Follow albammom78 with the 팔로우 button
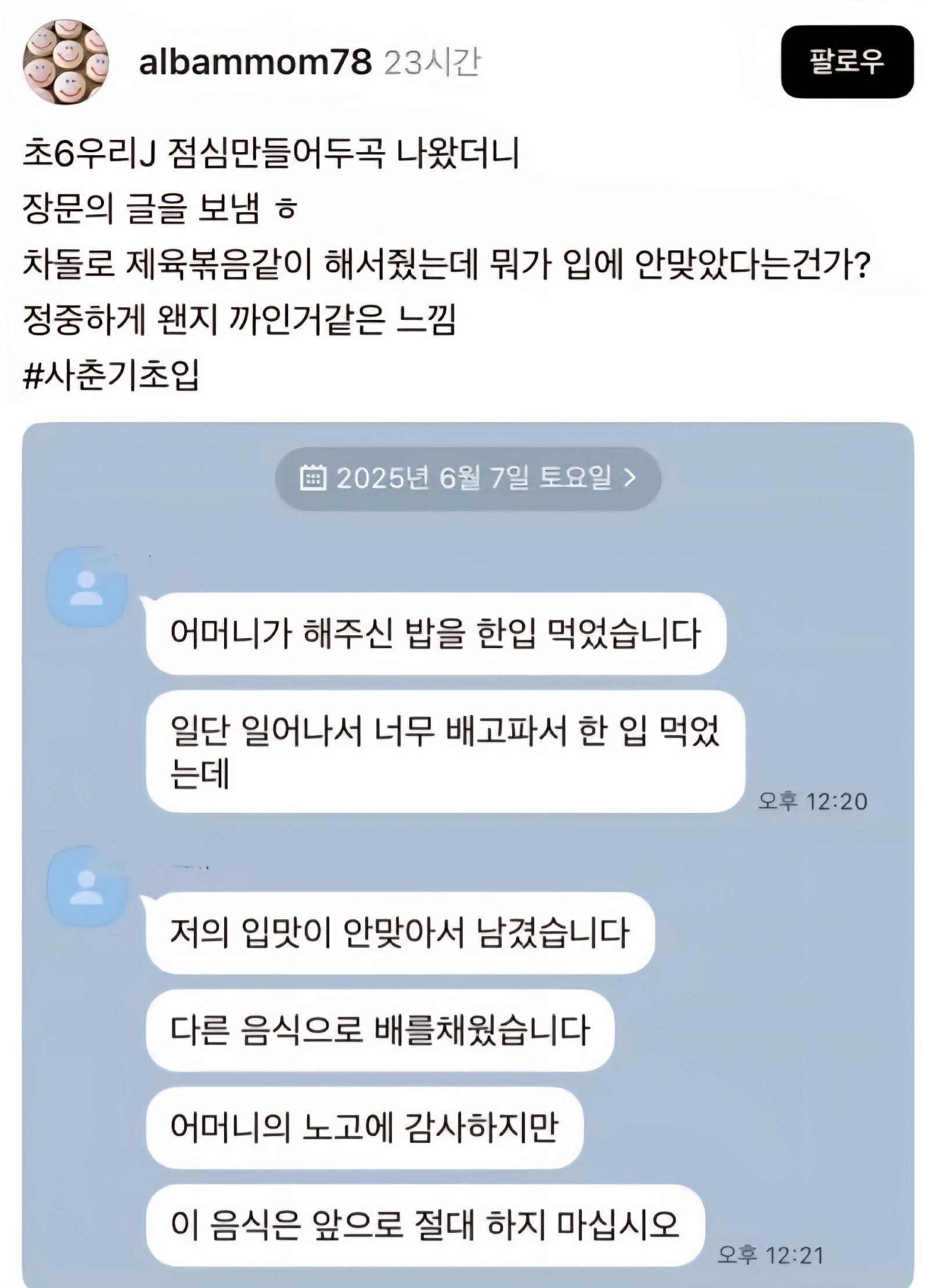This screenshot has height=1288, width=929. (x=847, y=61)
